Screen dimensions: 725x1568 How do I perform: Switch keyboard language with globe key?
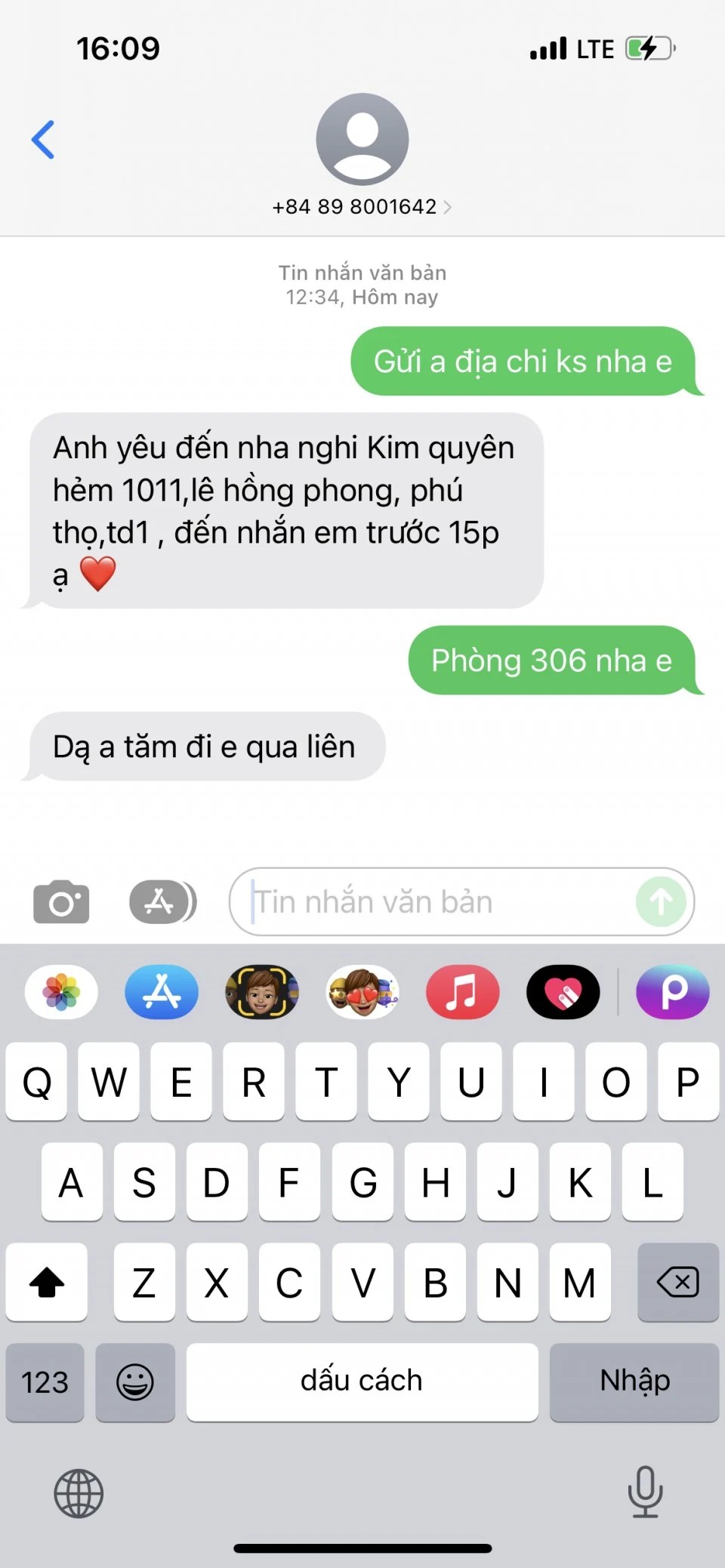(x=79, y=1493)
